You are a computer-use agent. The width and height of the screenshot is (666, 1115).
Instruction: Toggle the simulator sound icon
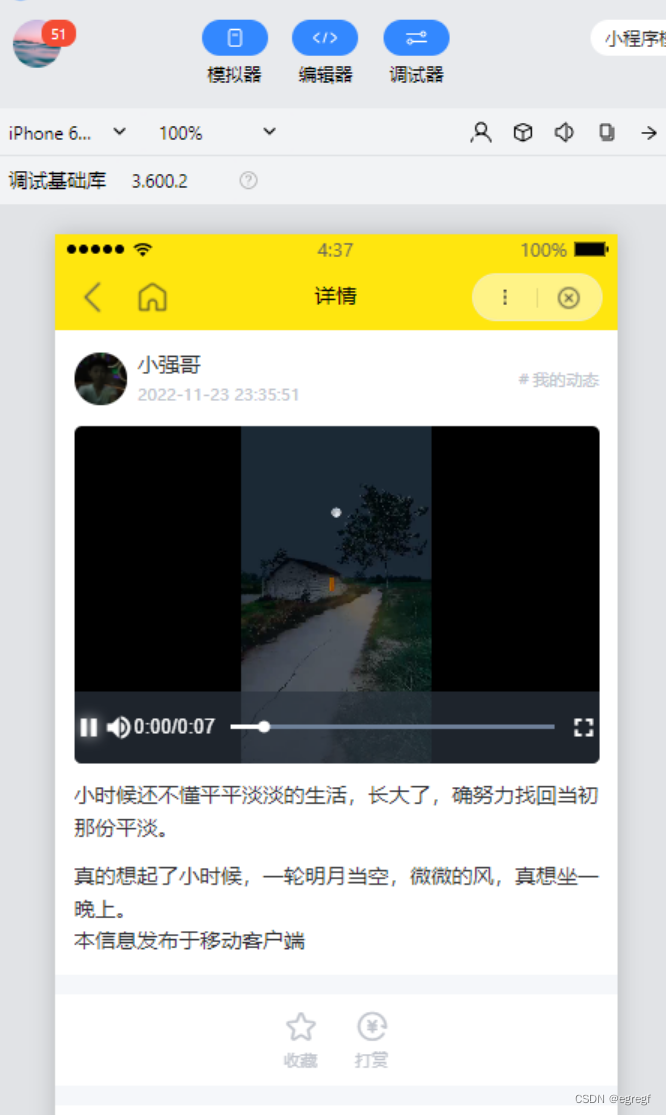pos(565,133)
